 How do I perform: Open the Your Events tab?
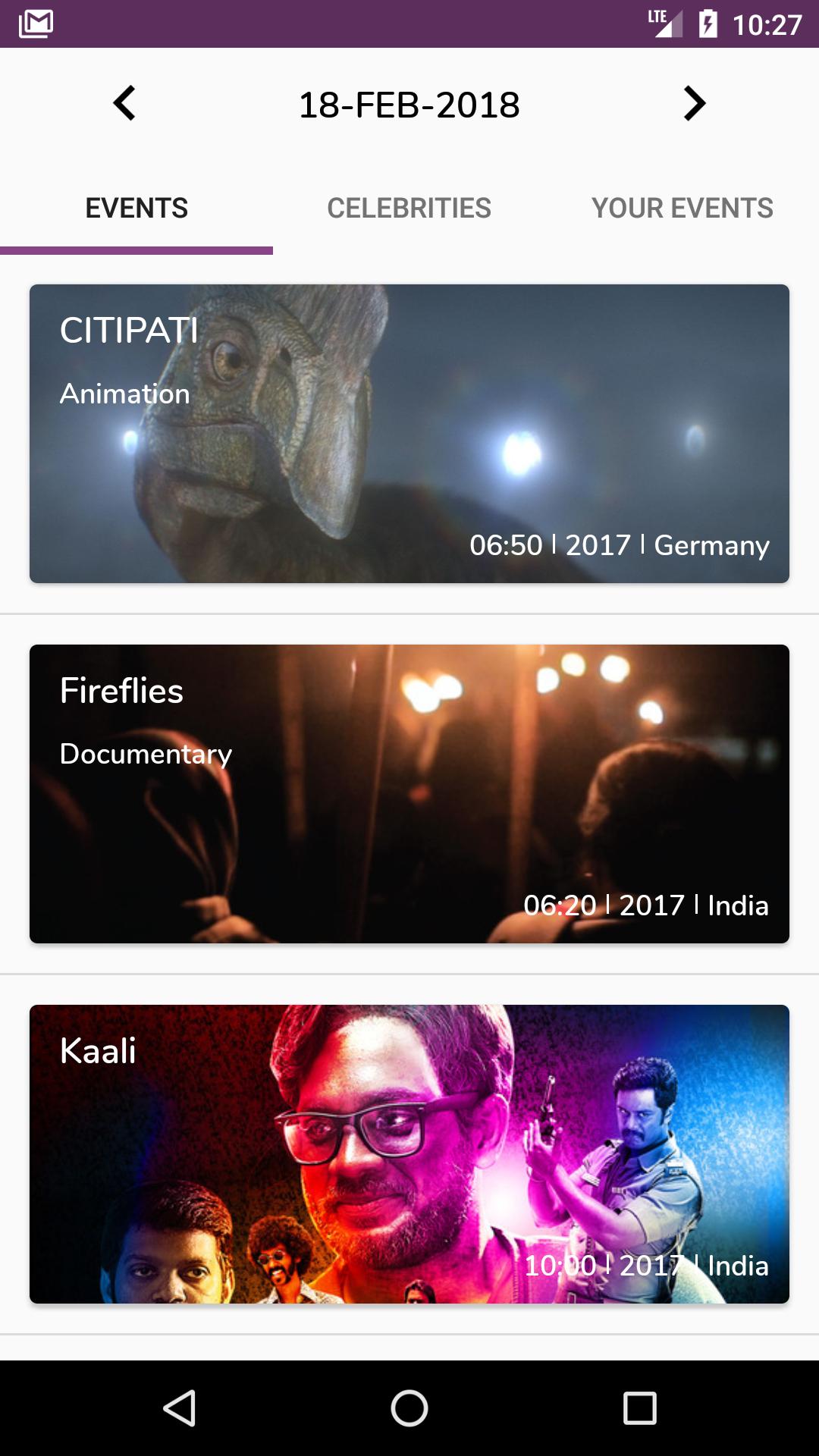point(682,208)
